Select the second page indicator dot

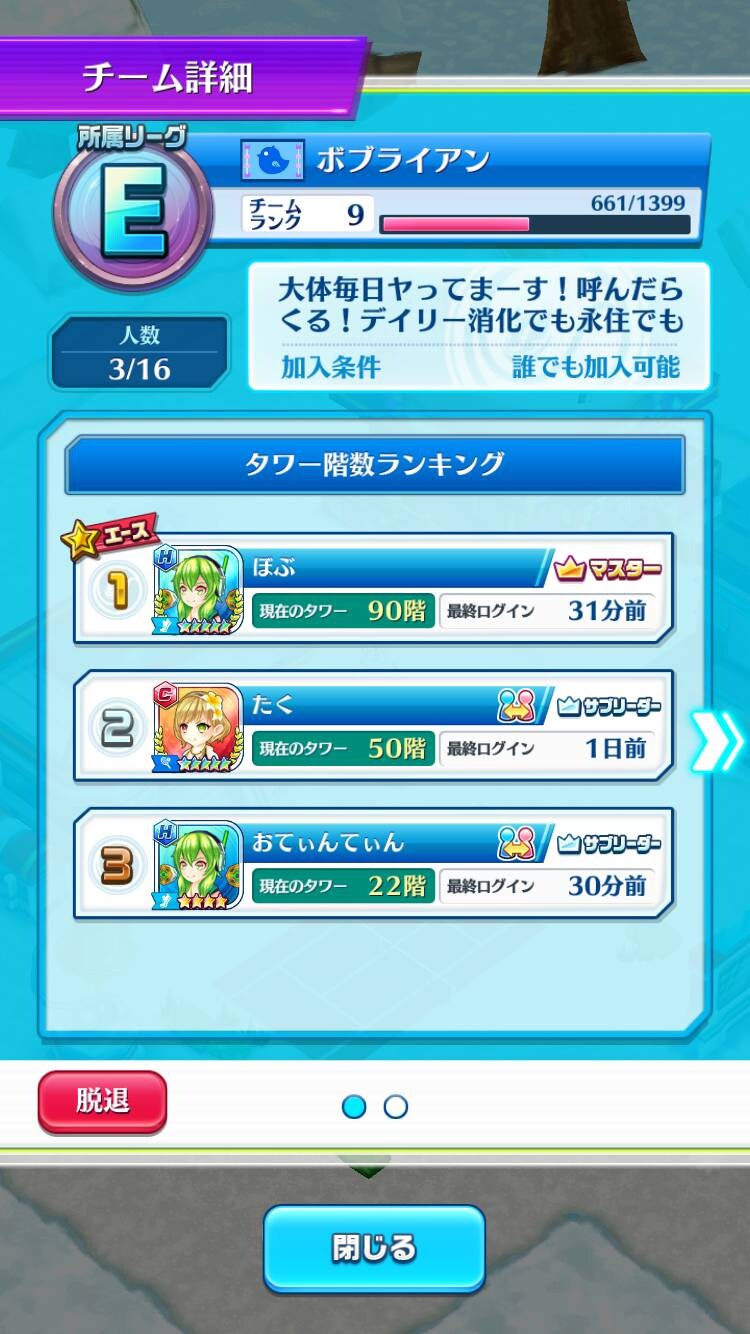(x=396, y=1107)
